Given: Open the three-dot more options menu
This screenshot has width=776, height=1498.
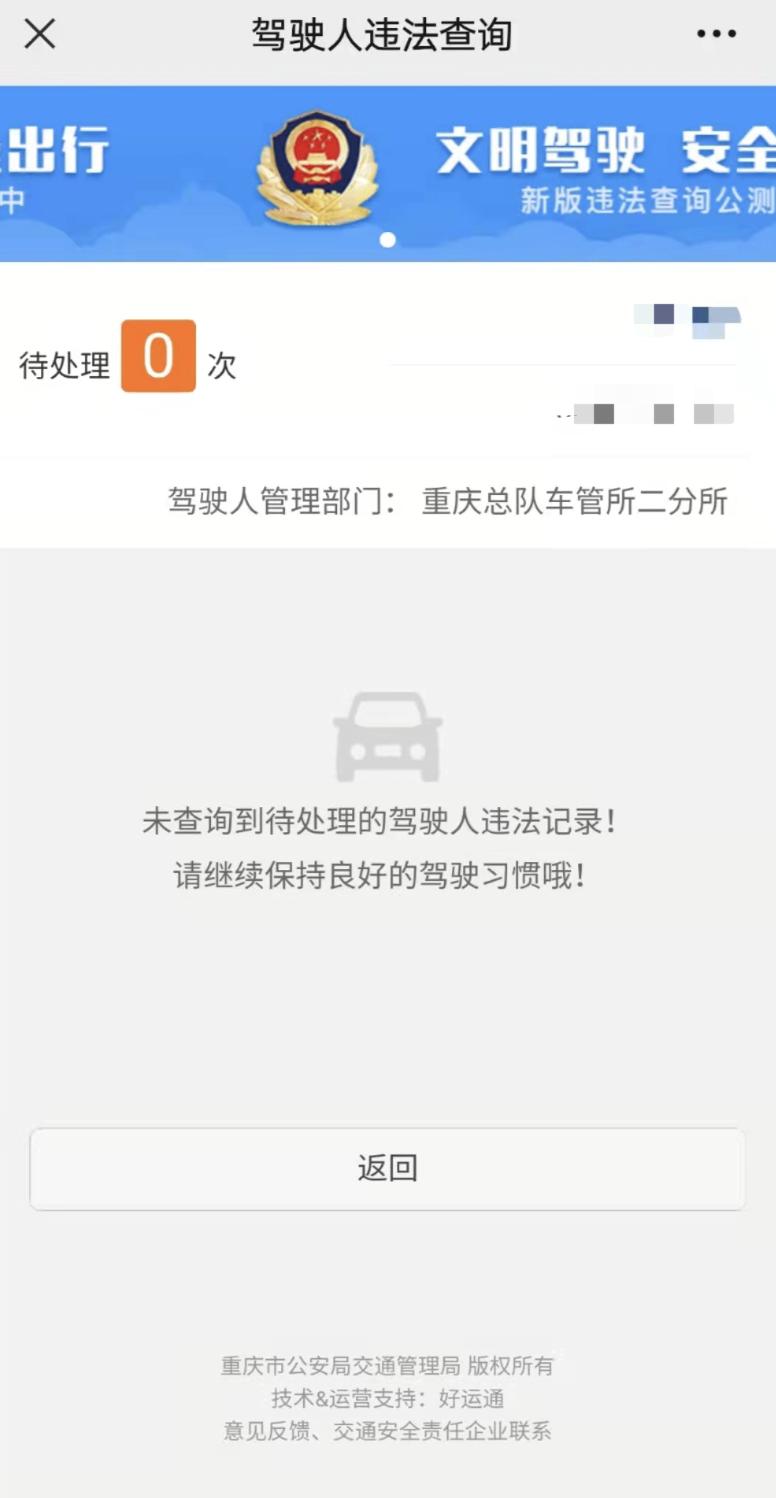Looking at the screenshot, I should point(716,34).
